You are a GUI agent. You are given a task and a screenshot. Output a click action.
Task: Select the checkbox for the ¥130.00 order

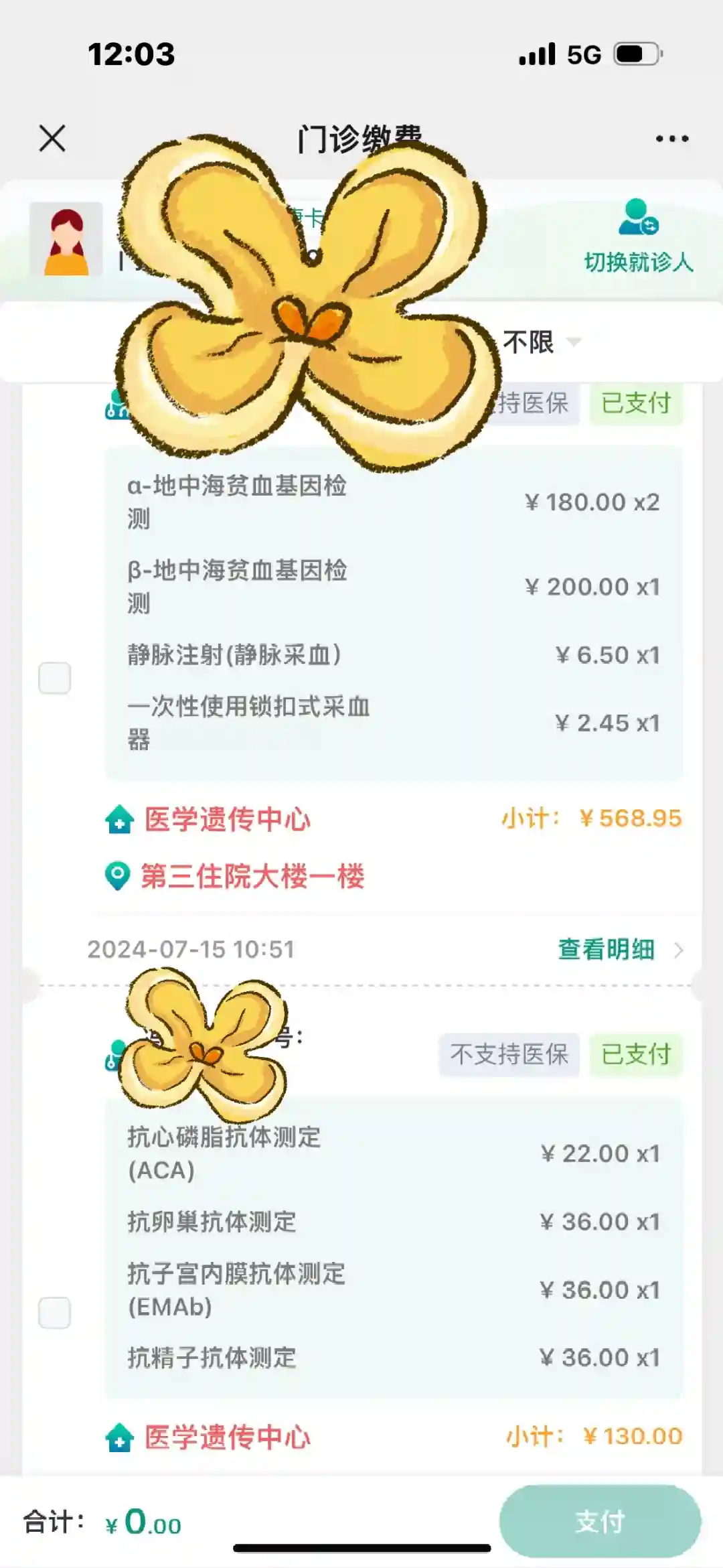(x=55, y=1312)
